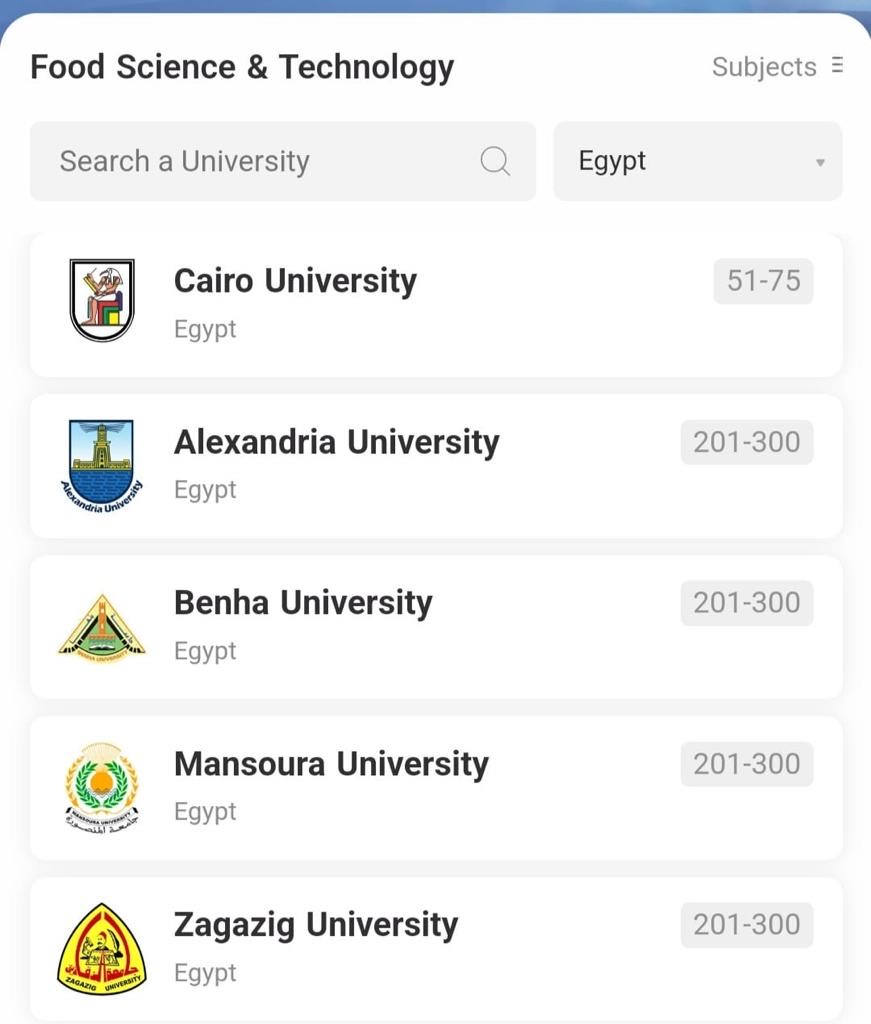View Alexandria University details
The image size is (871, 1024).
tap(336, 443)
